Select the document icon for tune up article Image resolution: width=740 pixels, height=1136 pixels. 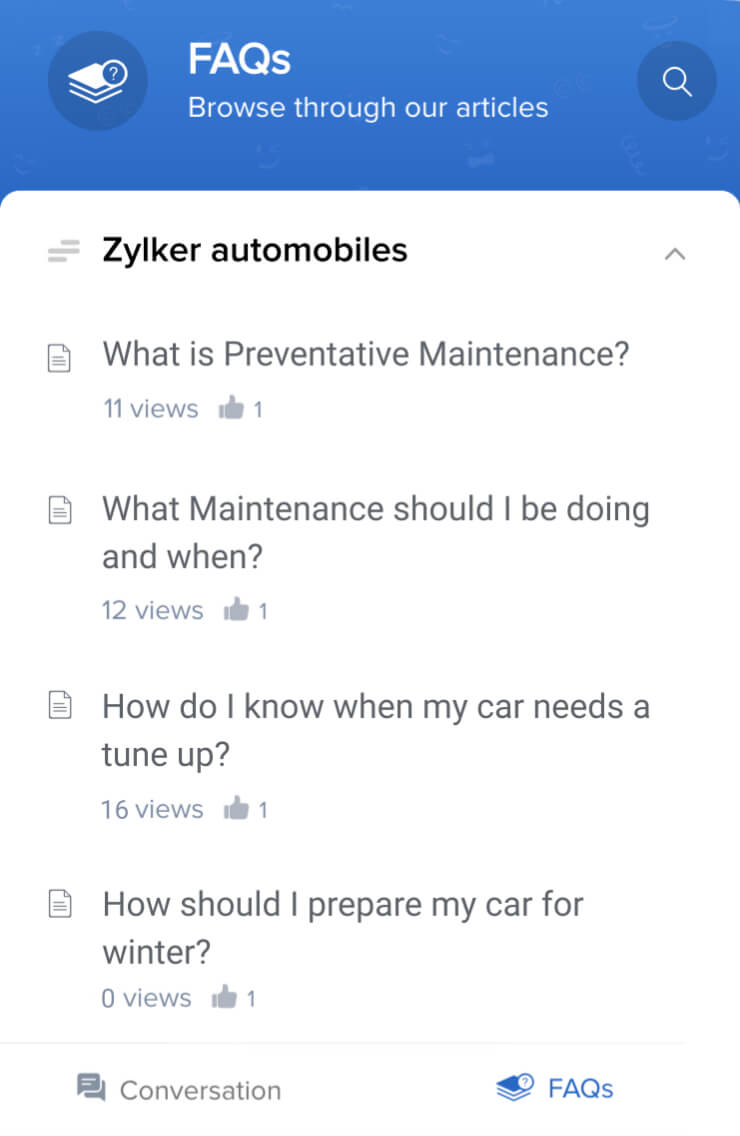point(60,705)
